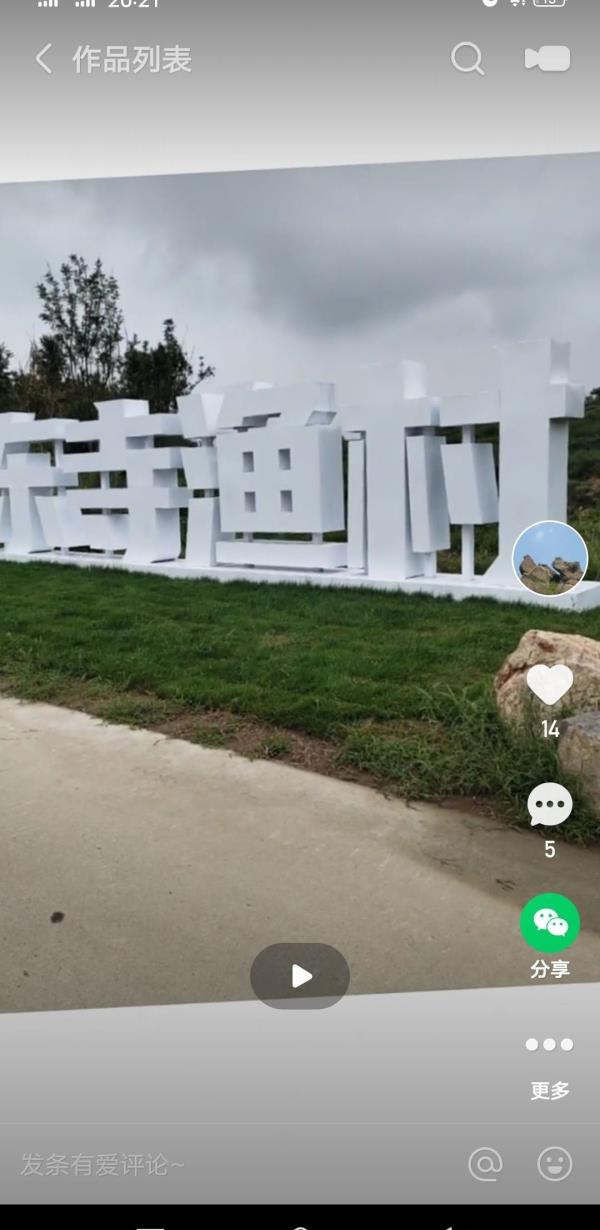Open the video author's round avatar
Image resolution: width=600 pixels, height=1230 pixels.
pyautogui.click(x=550, y=559)
